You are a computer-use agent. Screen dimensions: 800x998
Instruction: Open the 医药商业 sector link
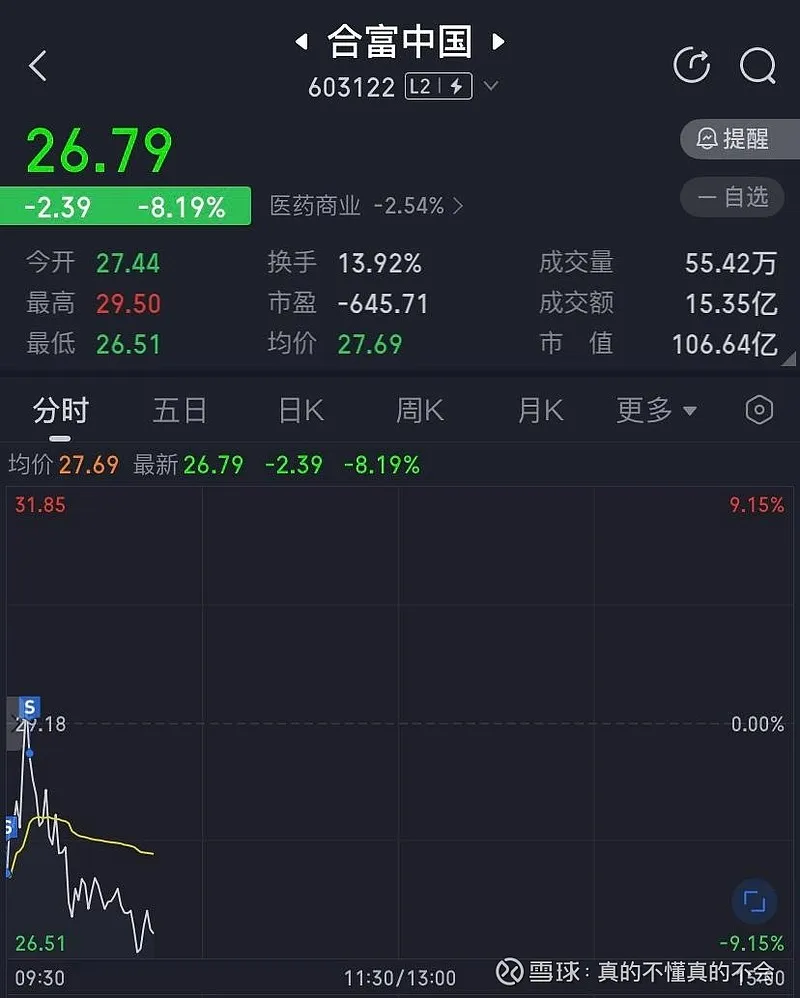pyautogui.click(x=366, y=206)
